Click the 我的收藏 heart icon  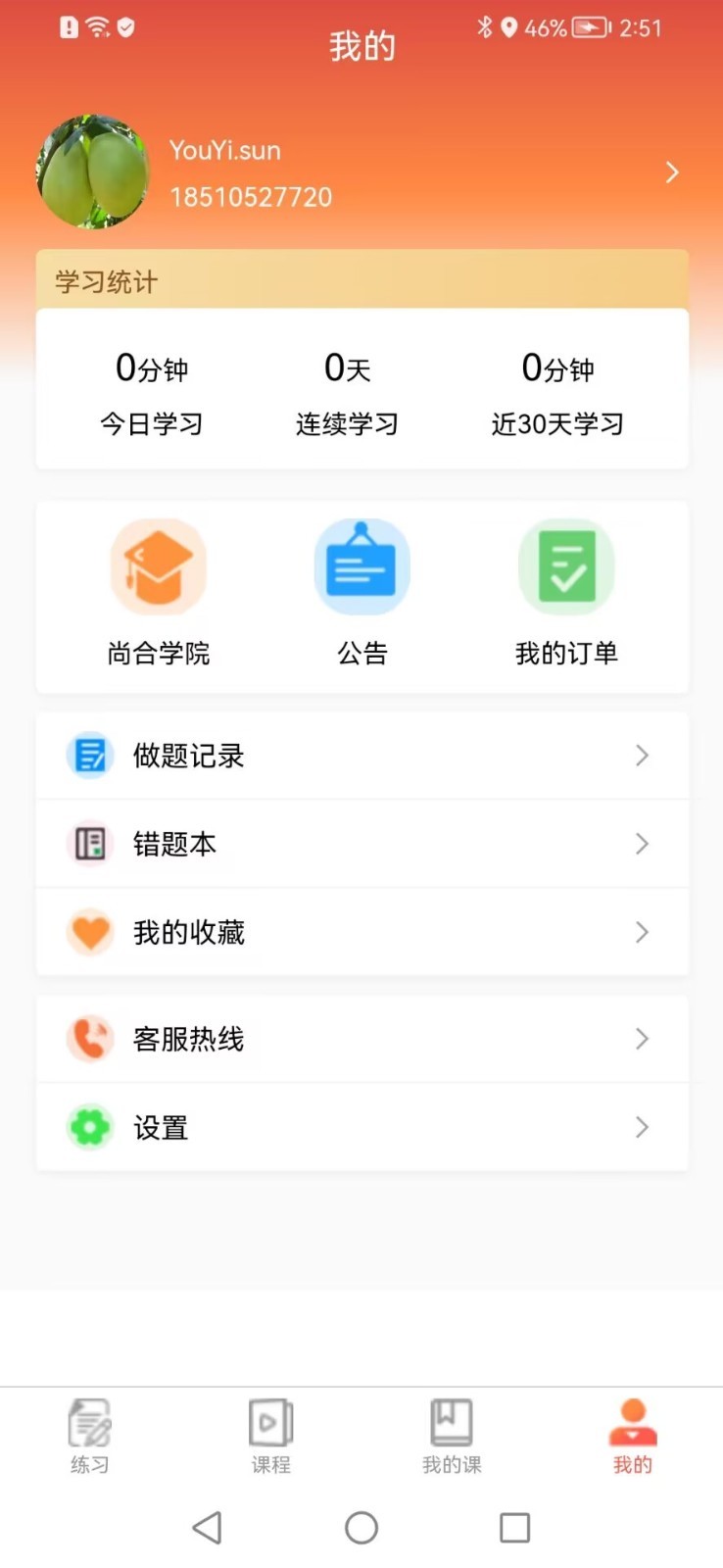[90, 932]
